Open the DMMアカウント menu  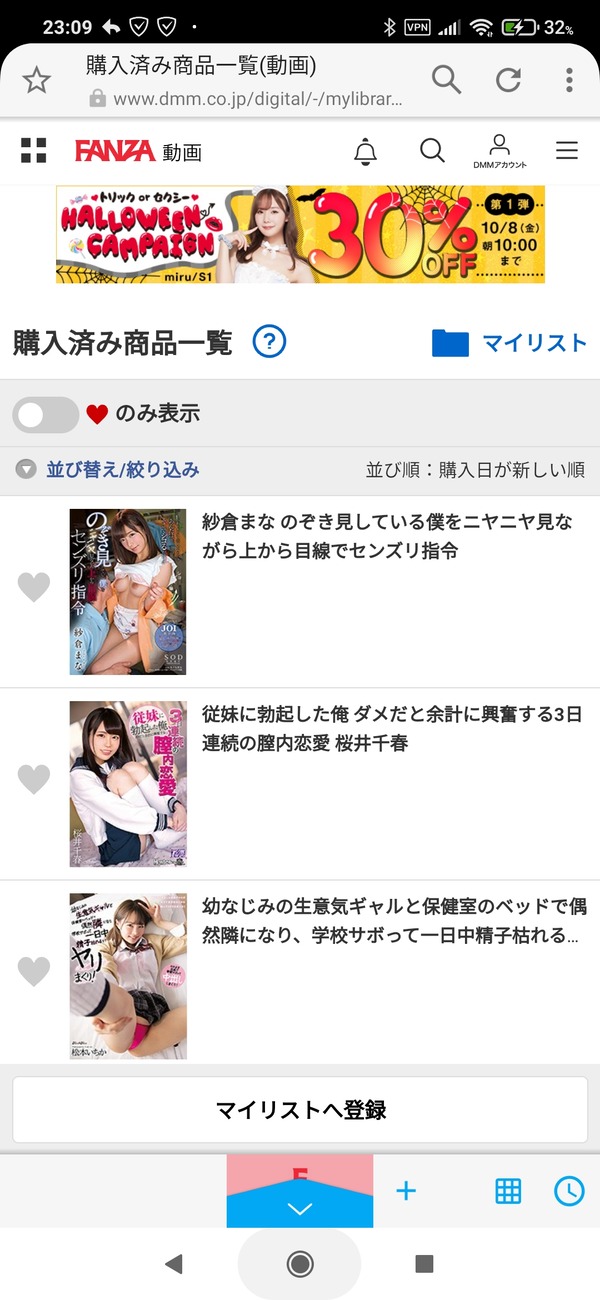pos(500,151)
